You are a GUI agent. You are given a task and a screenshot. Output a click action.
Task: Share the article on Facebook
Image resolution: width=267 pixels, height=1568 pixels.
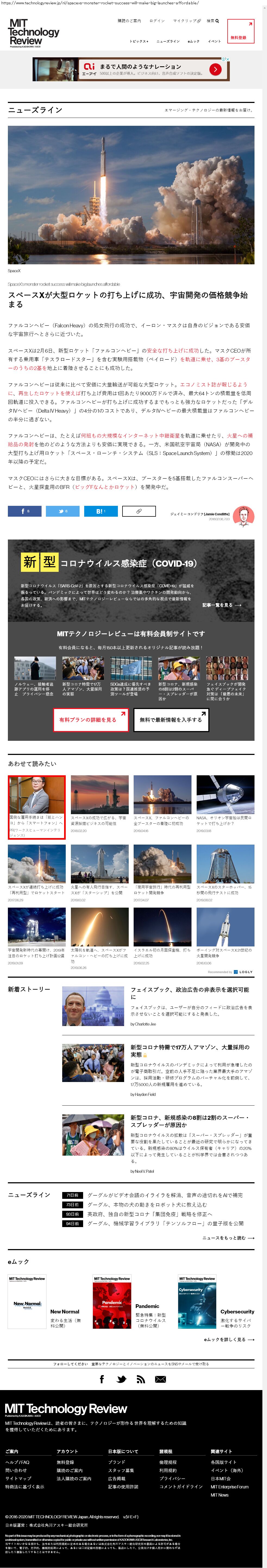point(24,511)
